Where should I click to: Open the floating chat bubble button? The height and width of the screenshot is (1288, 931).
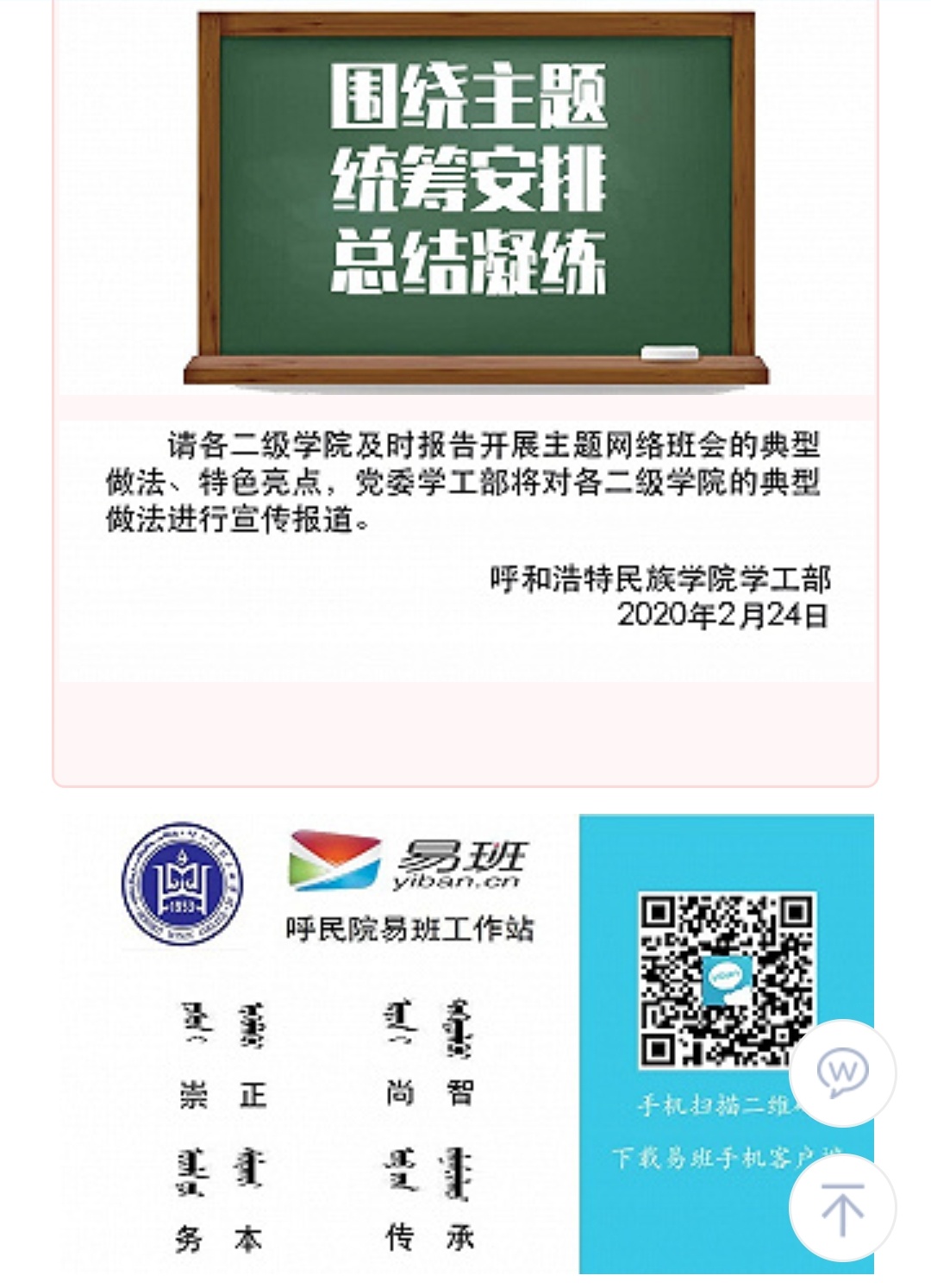click(842, 1072)
